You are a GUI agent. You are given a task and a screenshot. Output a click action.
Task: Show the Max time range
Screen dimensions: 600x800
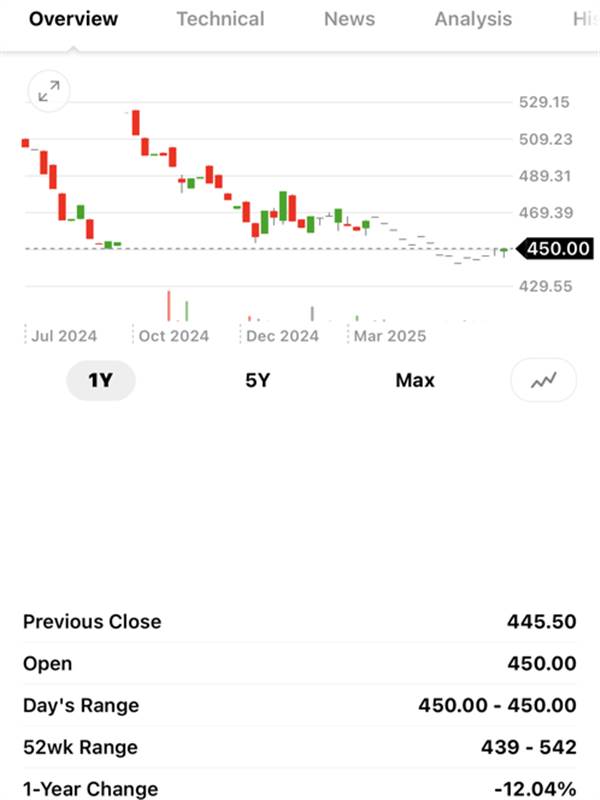coord(414,380)
